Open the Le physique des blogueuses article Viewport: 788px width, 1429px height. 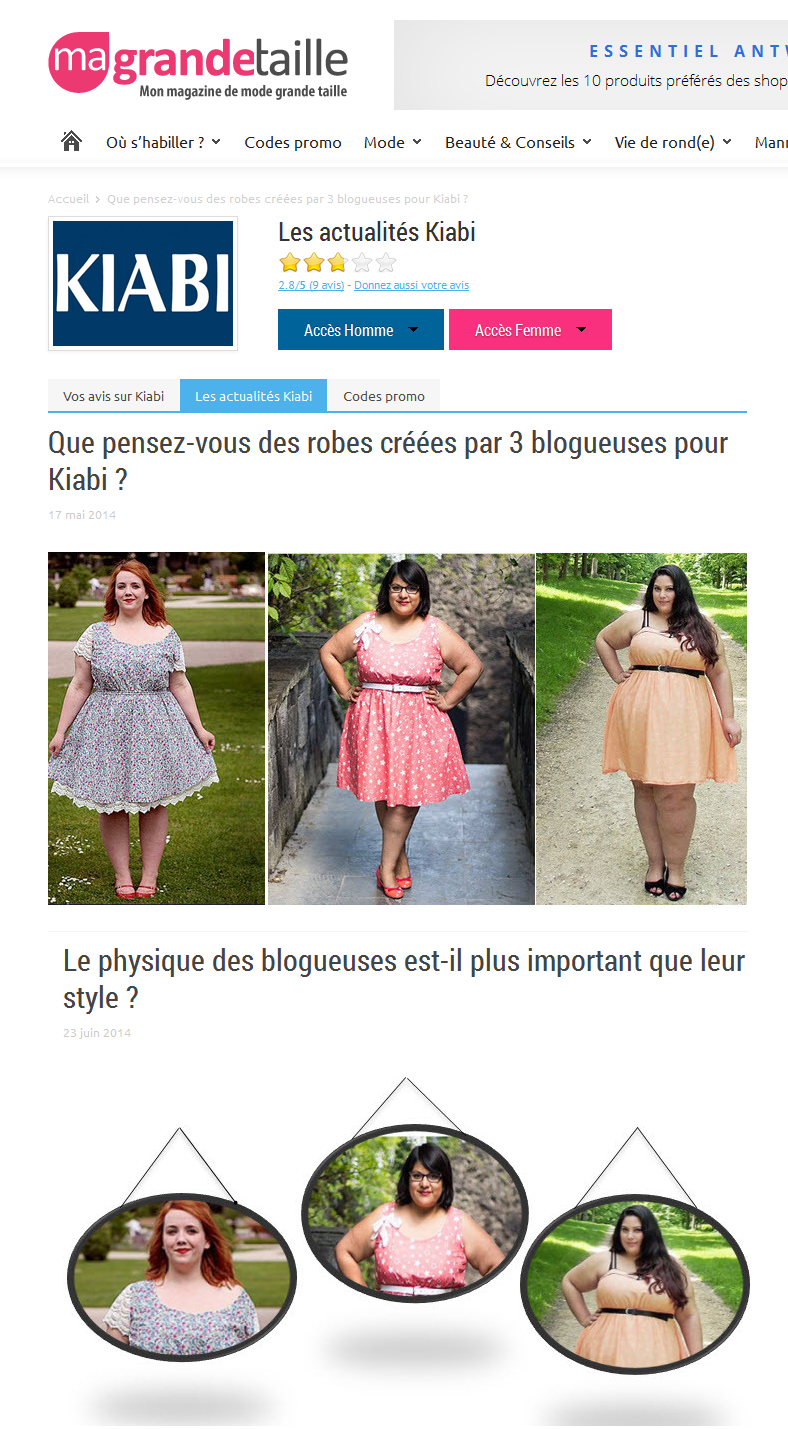coord(404,979)
